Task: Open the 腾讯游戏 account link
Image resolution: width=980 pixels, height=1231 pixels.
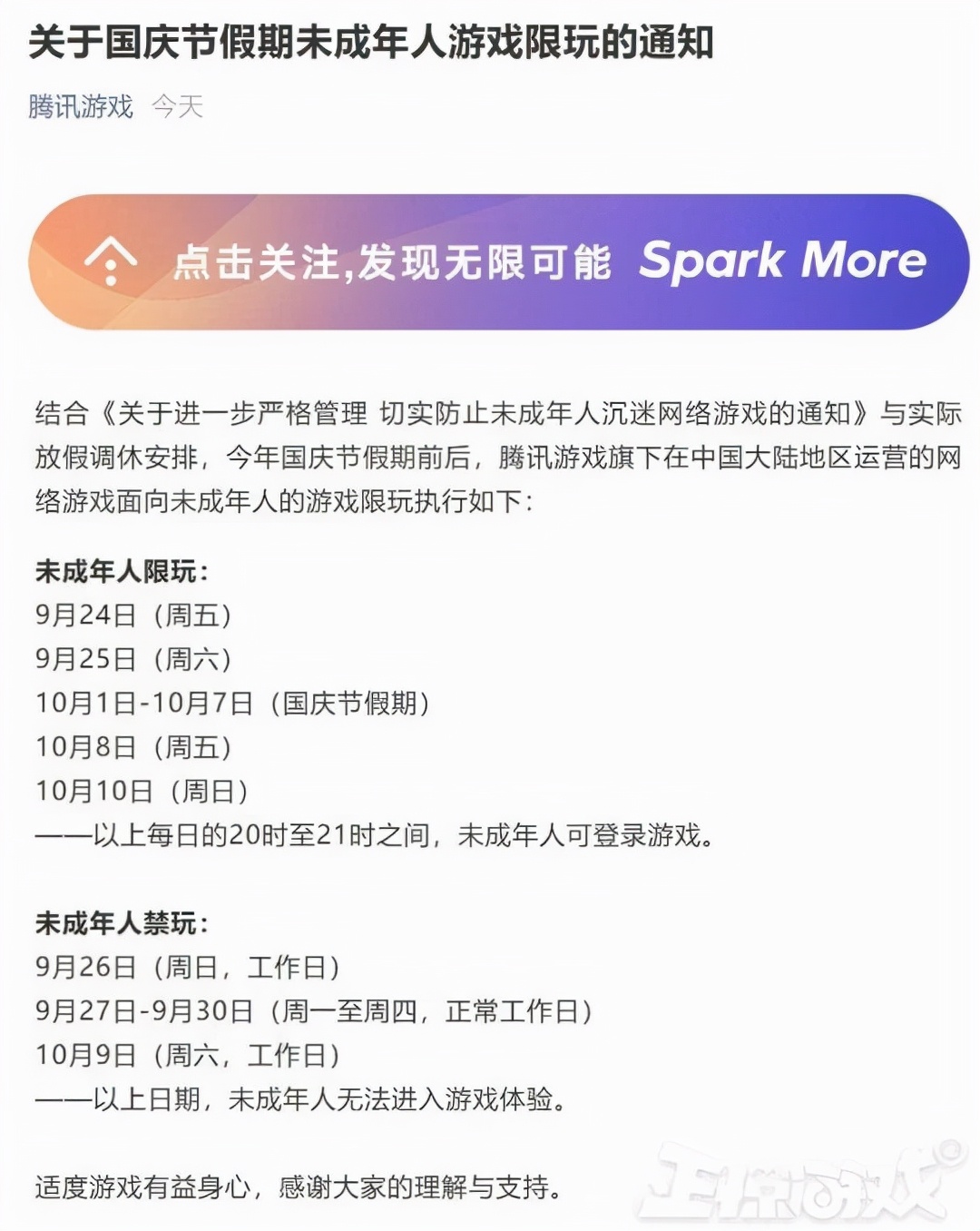Action: click(81, 107)
